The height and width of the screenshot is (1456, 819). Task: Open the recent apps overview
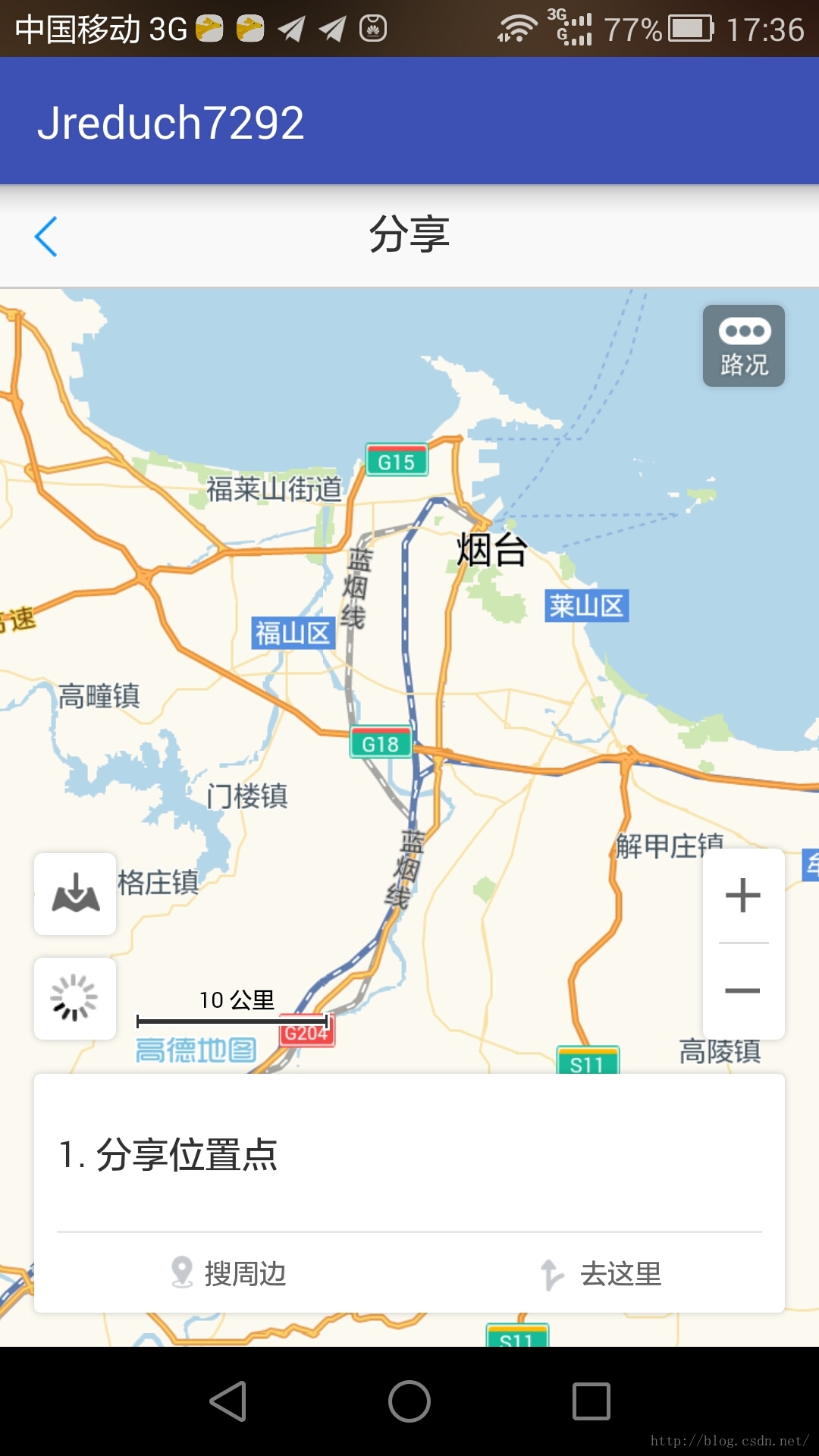[x=591, y=1401]
